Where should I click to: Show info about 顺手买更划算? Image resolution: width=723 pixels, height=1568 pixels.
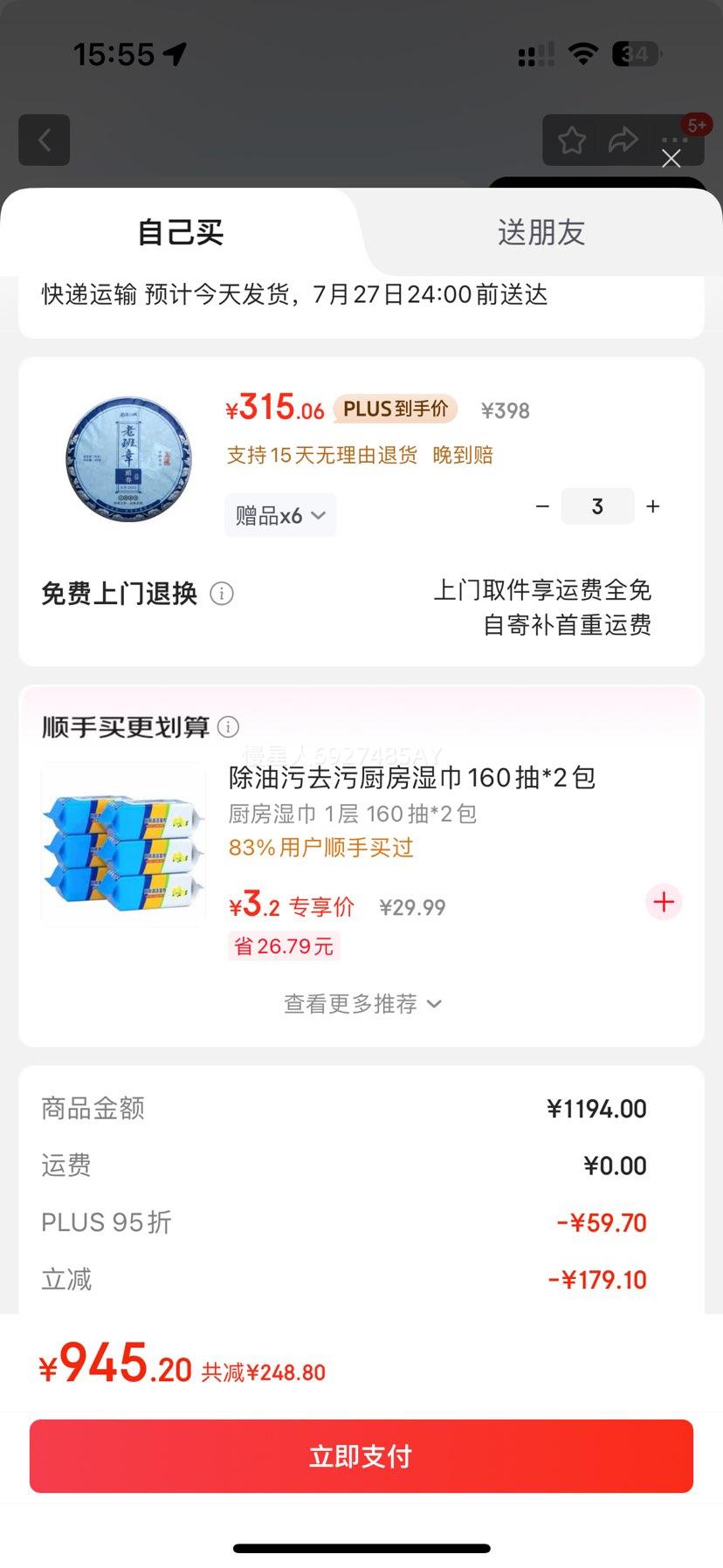coord(228,726)
